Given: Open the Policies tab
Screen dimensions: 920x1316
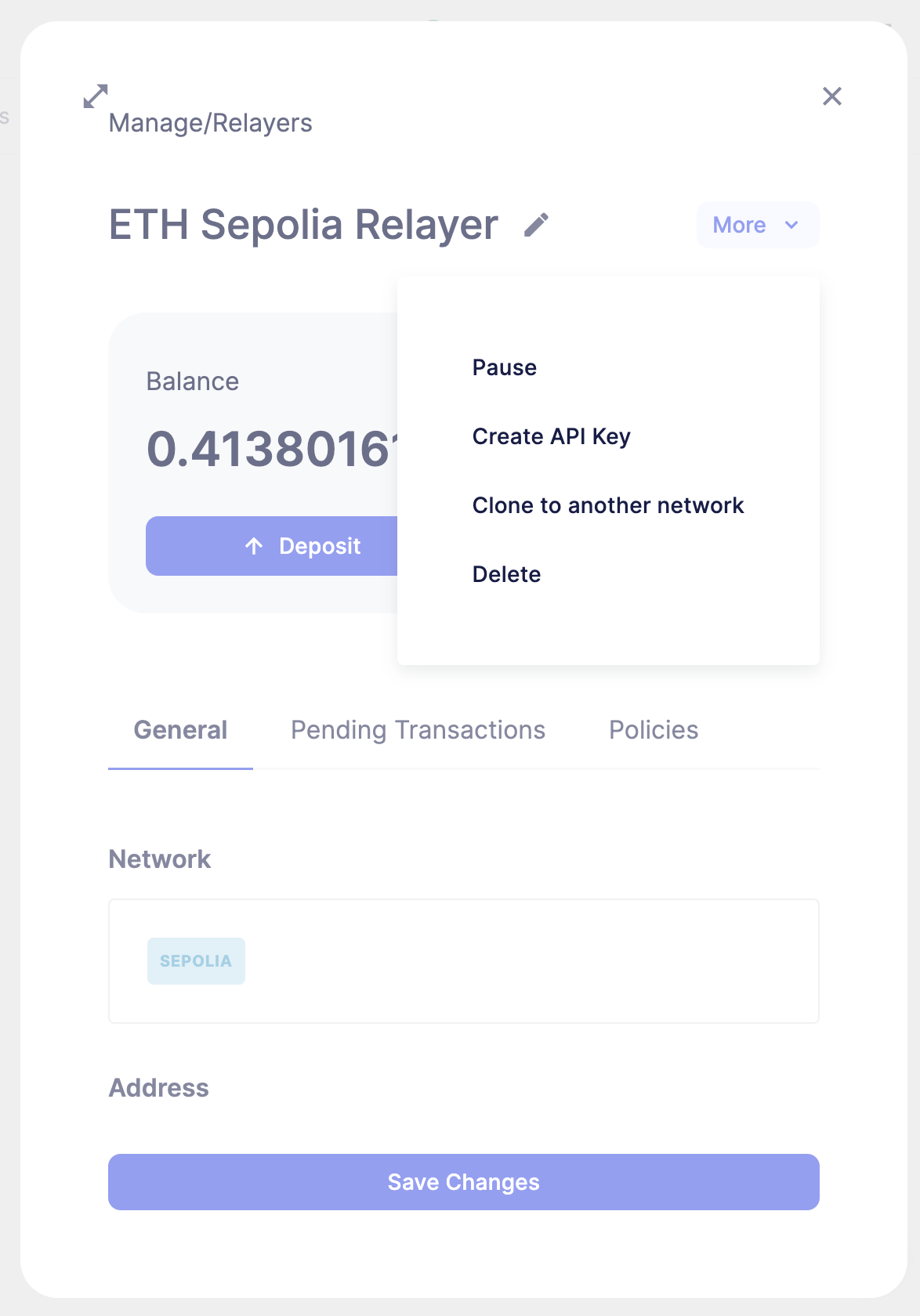Looking at the screenshot, I should pyautogui.click(x=654, y=729).
